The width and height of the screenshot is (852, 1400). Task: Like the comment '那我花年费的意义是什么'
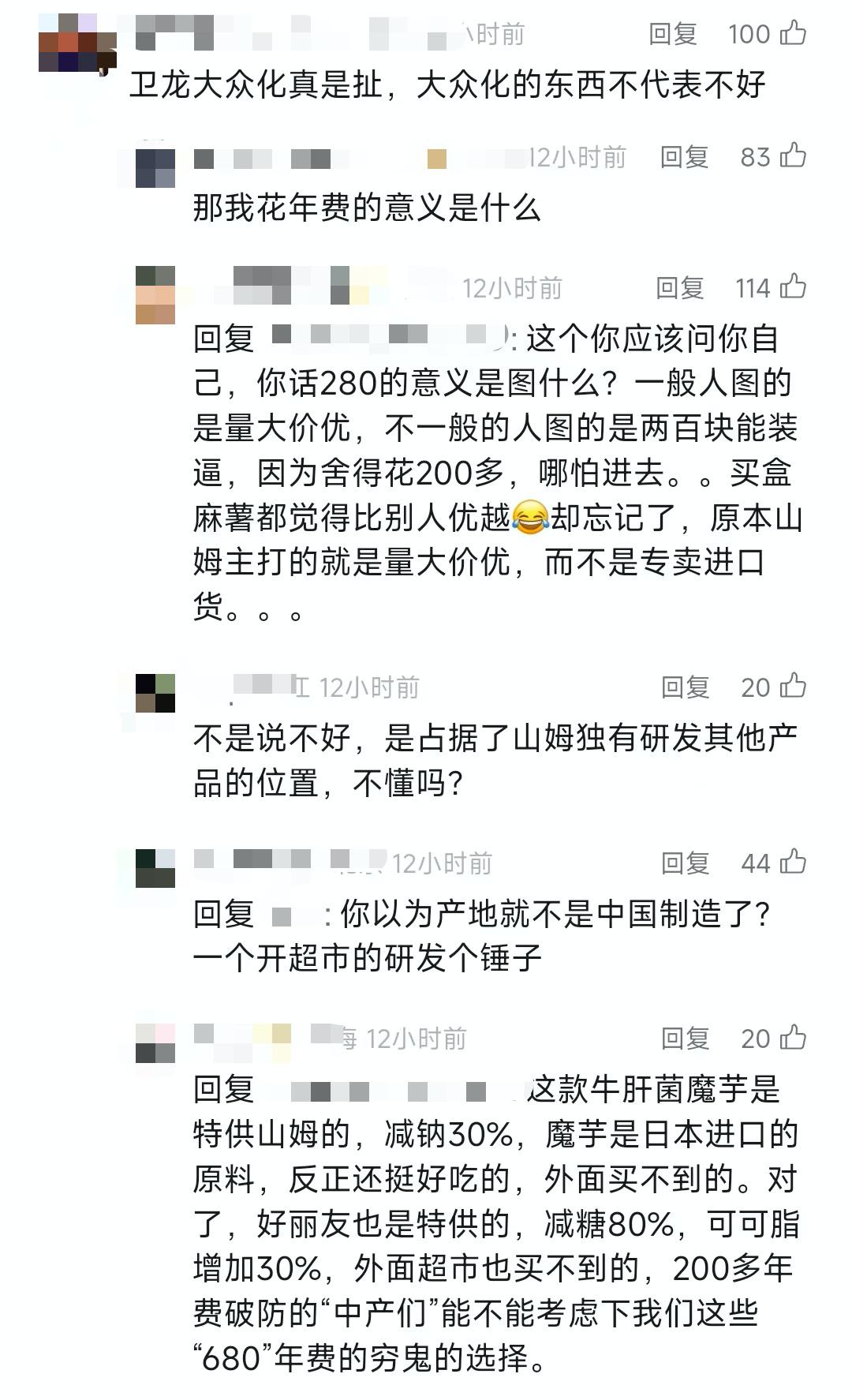click(x=793, y=156)
